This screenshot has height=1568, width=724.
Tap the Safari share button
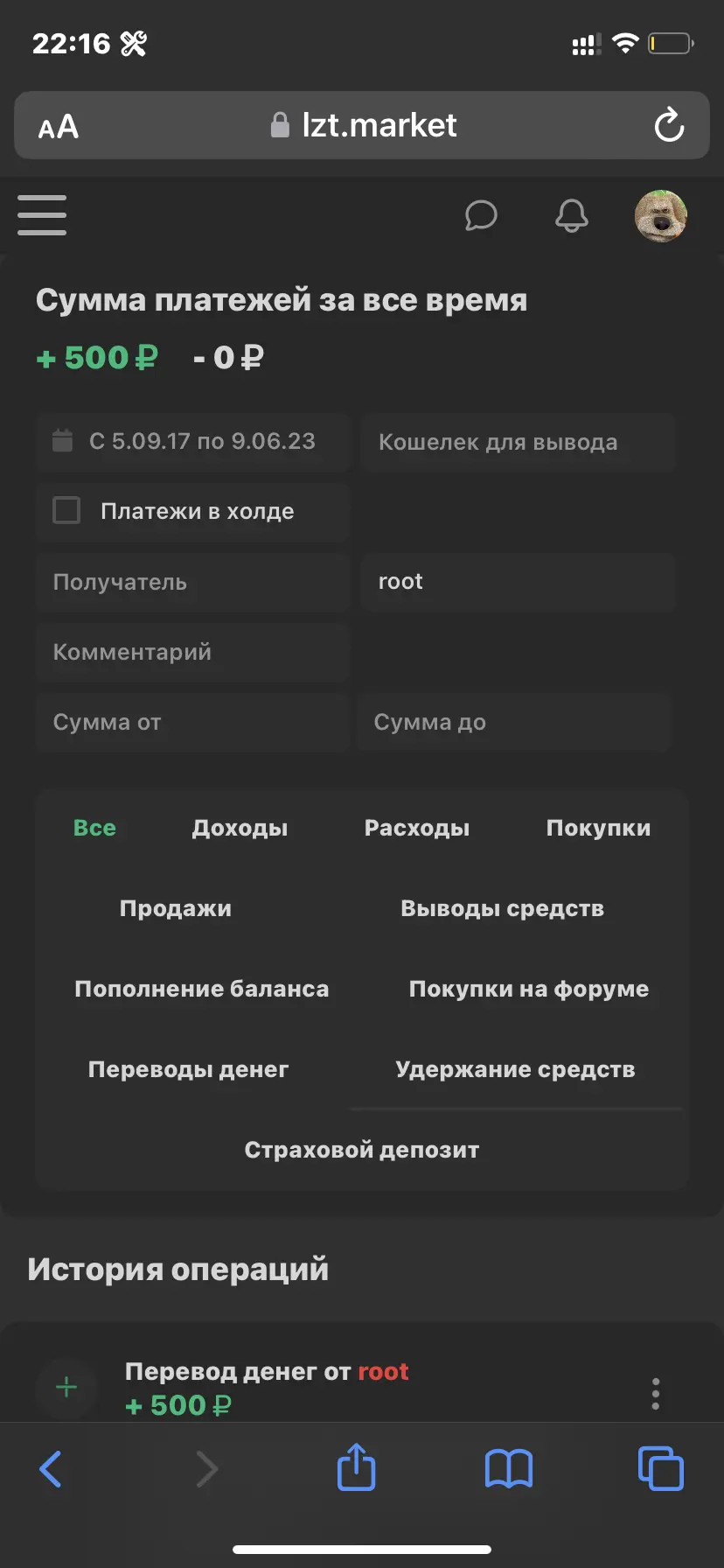pos(356,1467)
